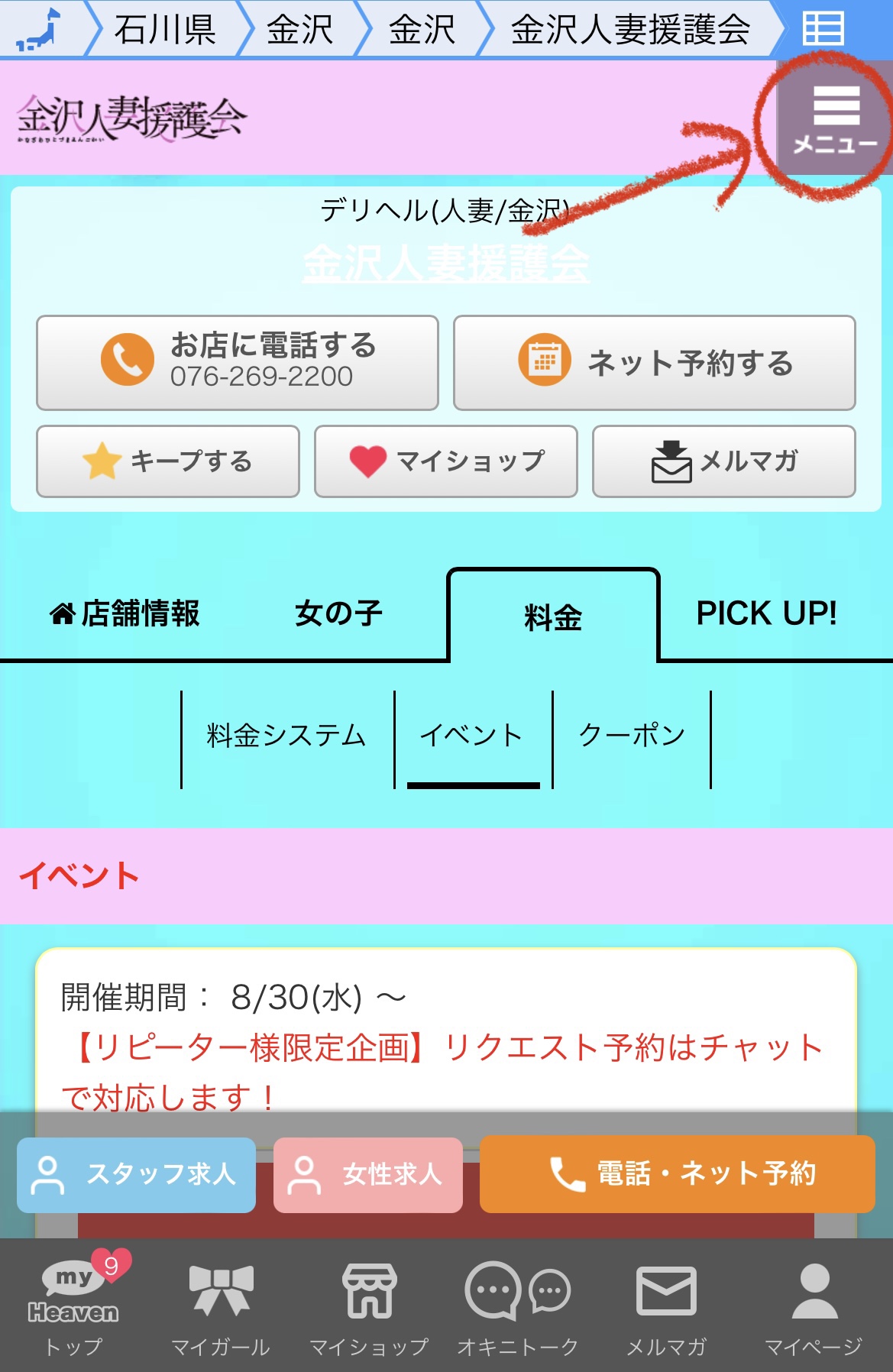The width and height of the screenshot is (893, 1372).
Task: Switch to the 女の子 tab
Action: [x=338, y=613]
